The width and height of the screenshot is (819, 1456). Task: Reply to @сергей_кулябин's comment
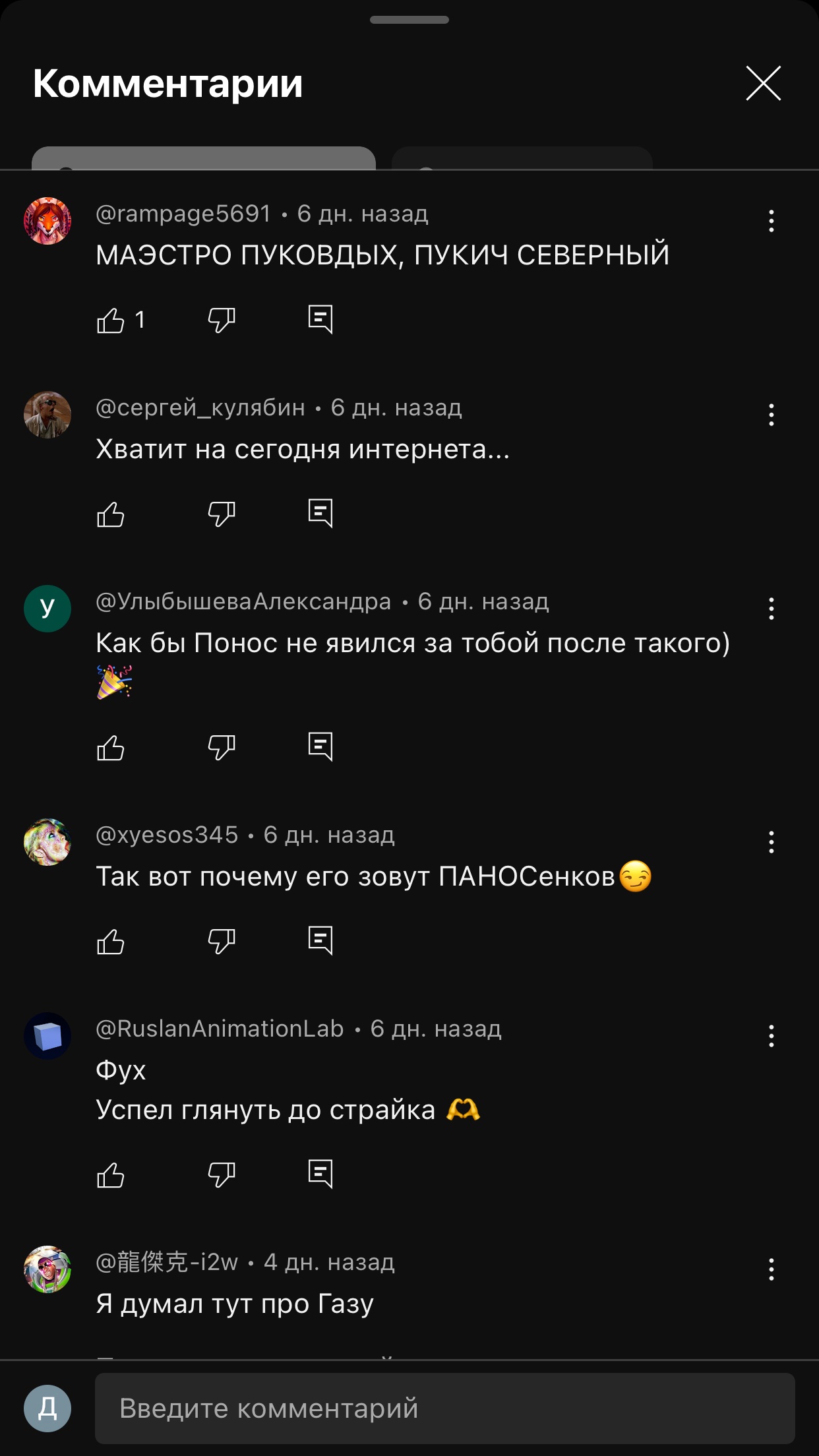coord(320,514)
